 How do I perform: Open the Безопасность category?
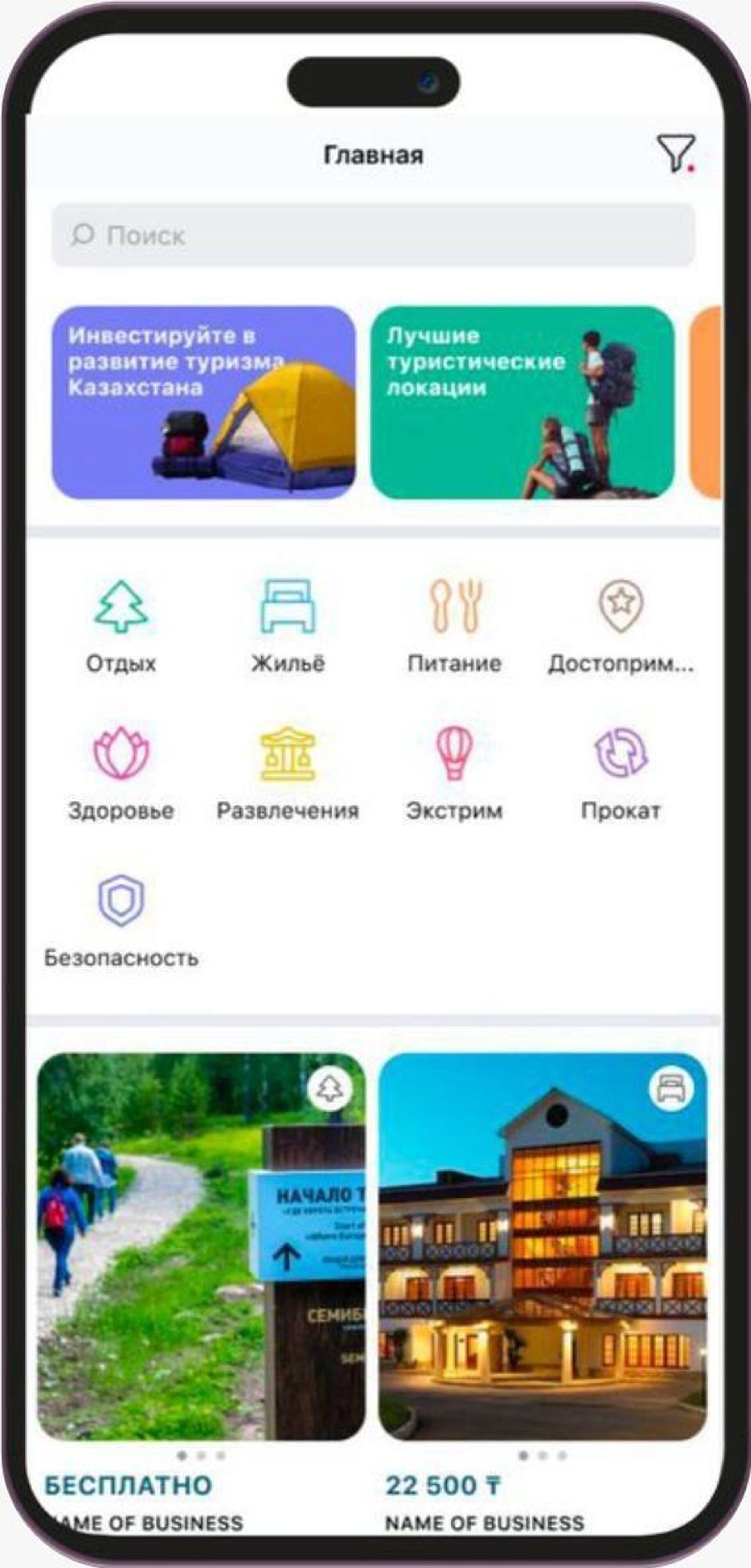tap(121, 919)
